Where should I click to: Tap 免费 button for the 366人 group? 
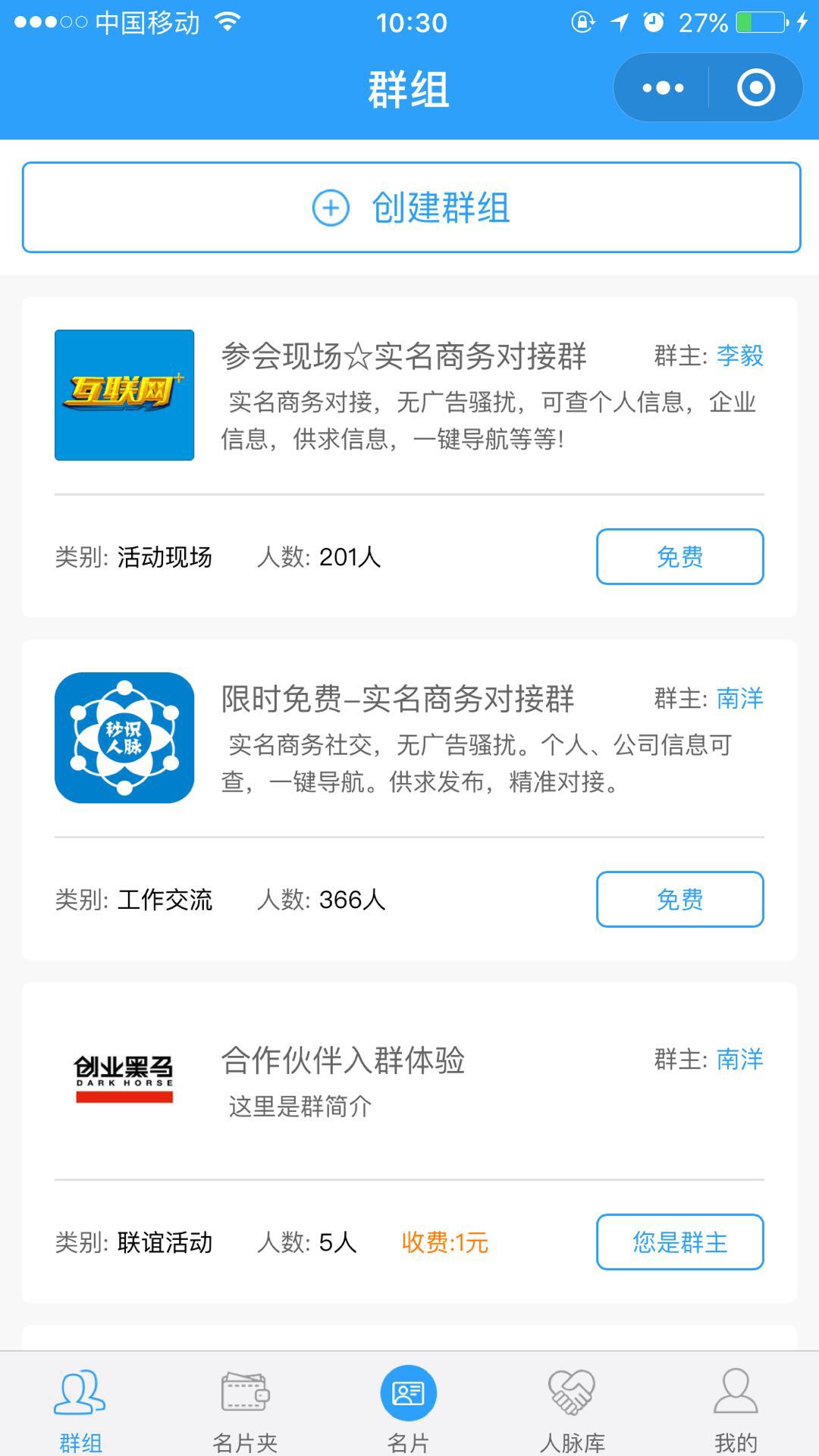(679, 899)
